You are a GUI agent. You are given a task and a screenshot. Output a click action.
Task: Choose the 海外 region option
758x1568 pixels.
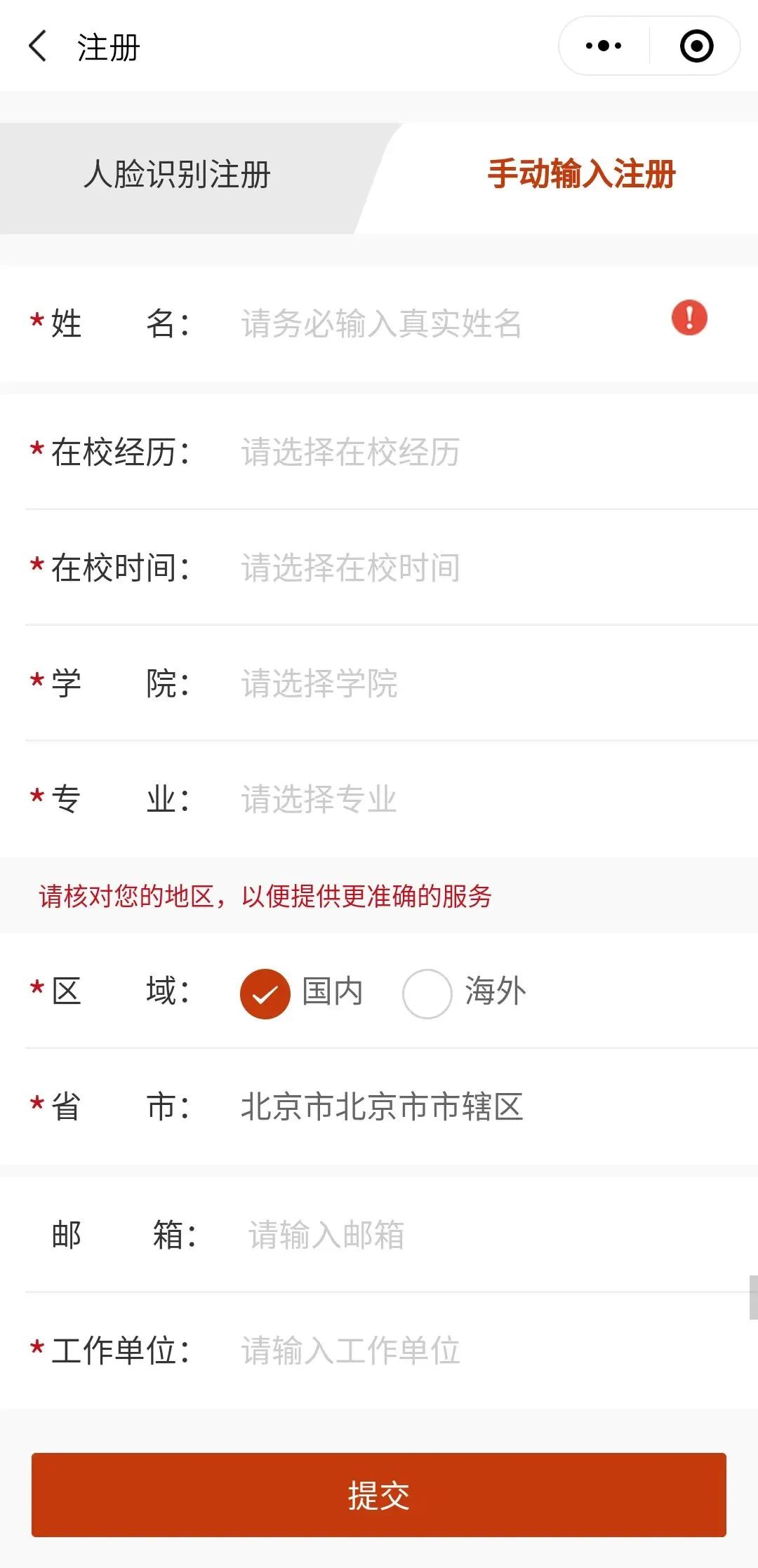[x=427, y=993]
